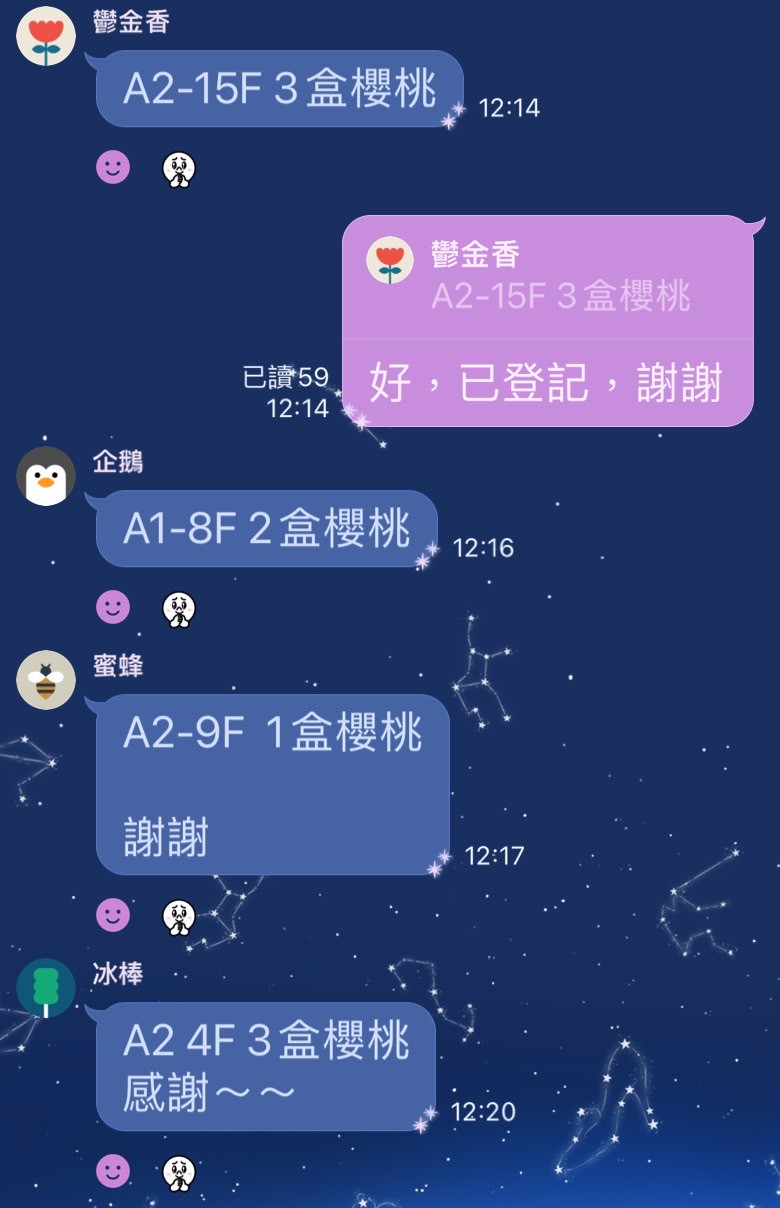The height and width of the screenshot is (1208, 780).
Task: Click the smiley reaction under 冰棒's message
Action: [113, 1173]
